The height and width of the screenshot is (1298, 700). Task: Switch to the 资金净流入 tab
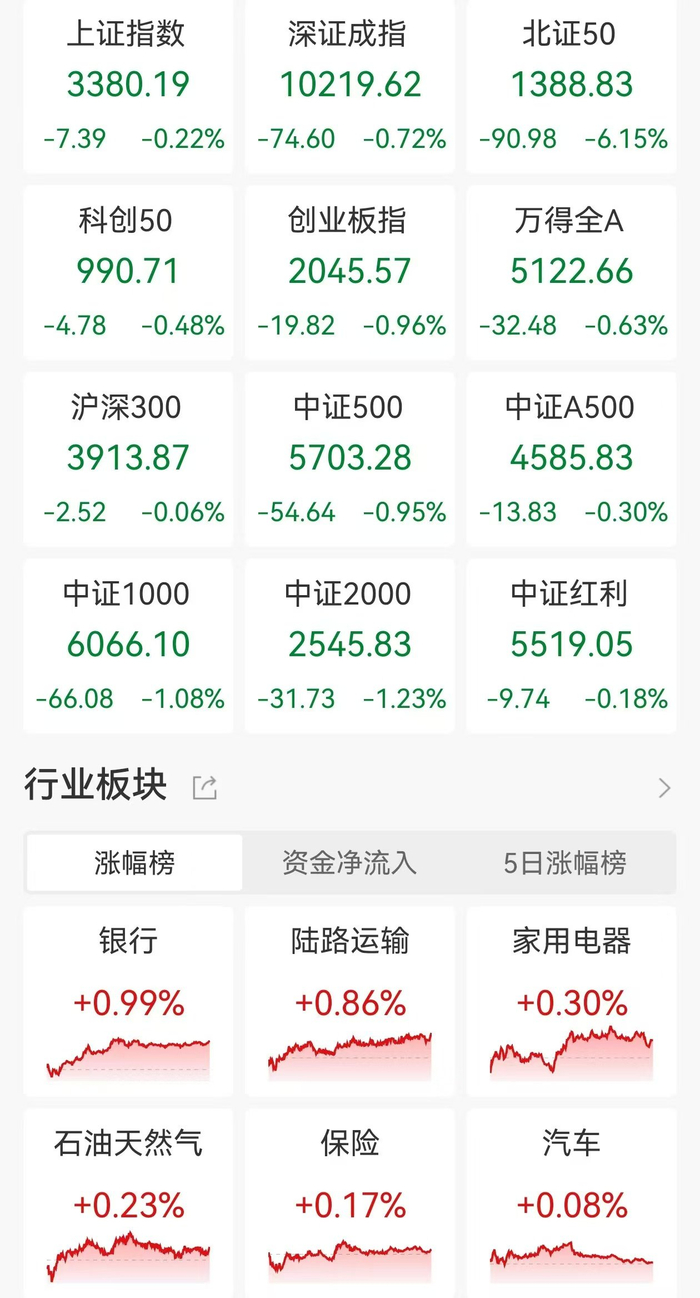[349, 862]
